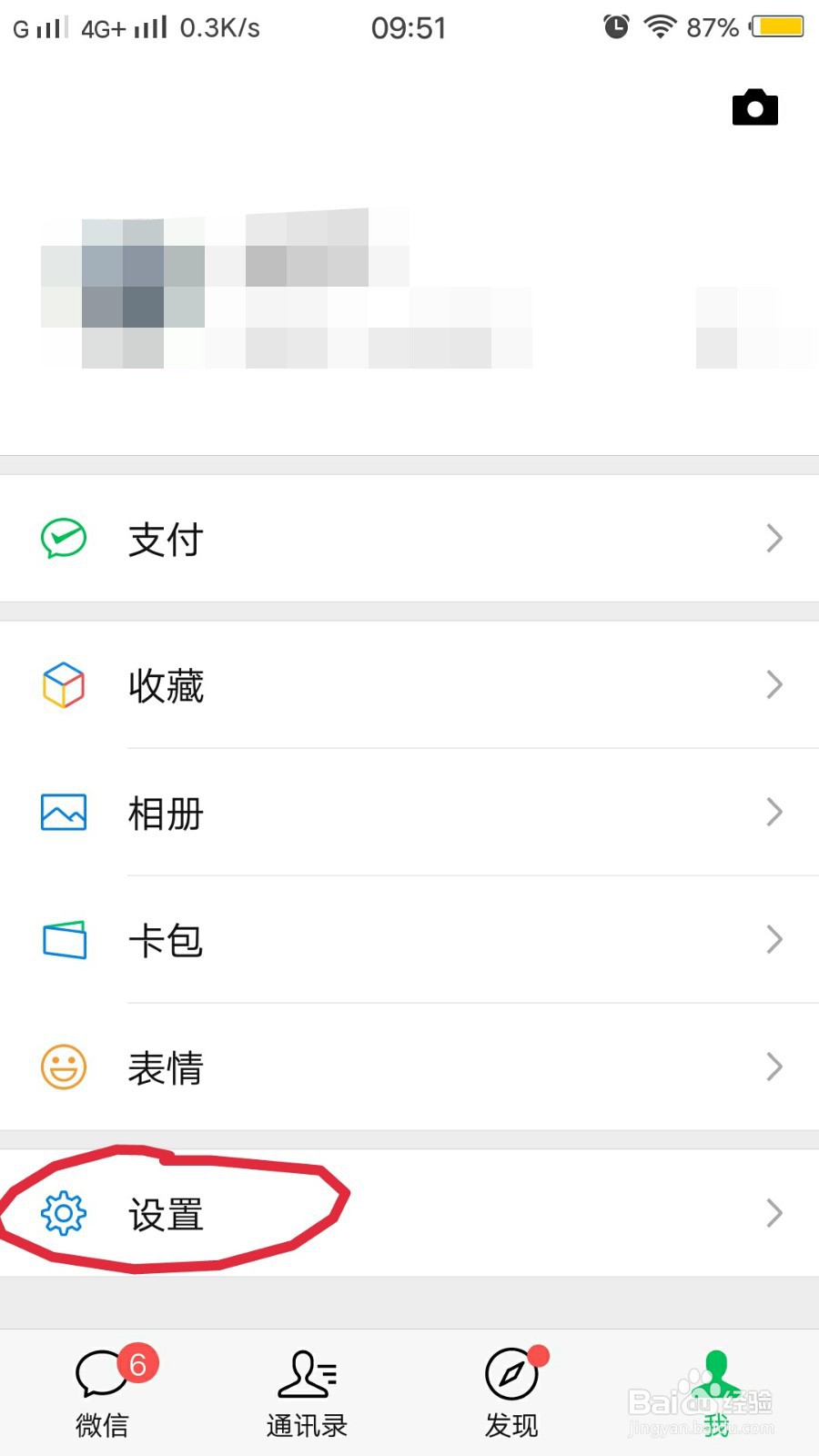Viewport: 819px width, 1456px height.
Task: Tap the Wi-Fi icon in the status bar
Action: (x=657, y=25)
